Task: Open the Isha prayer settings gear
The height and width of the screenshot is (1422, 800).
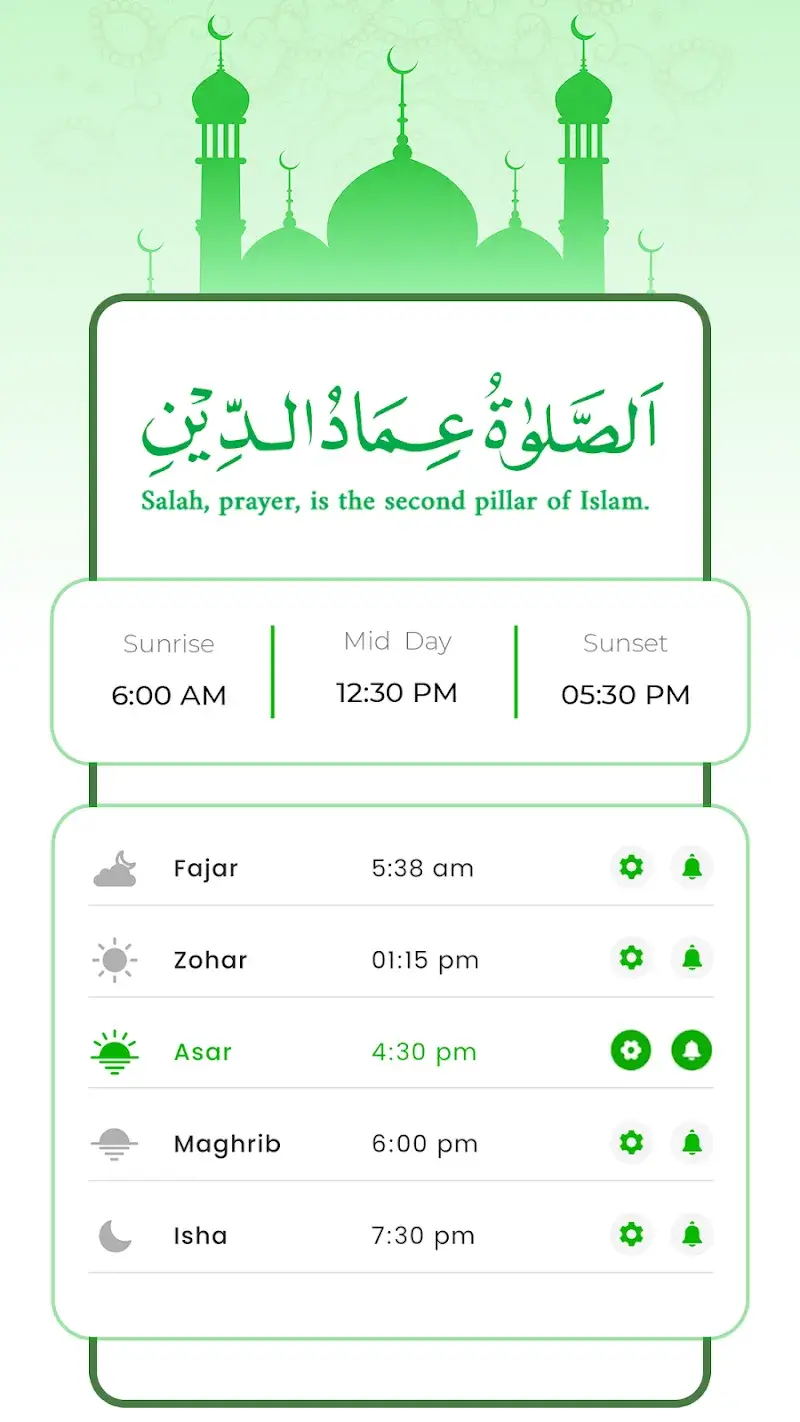Action: point(631,1234)
